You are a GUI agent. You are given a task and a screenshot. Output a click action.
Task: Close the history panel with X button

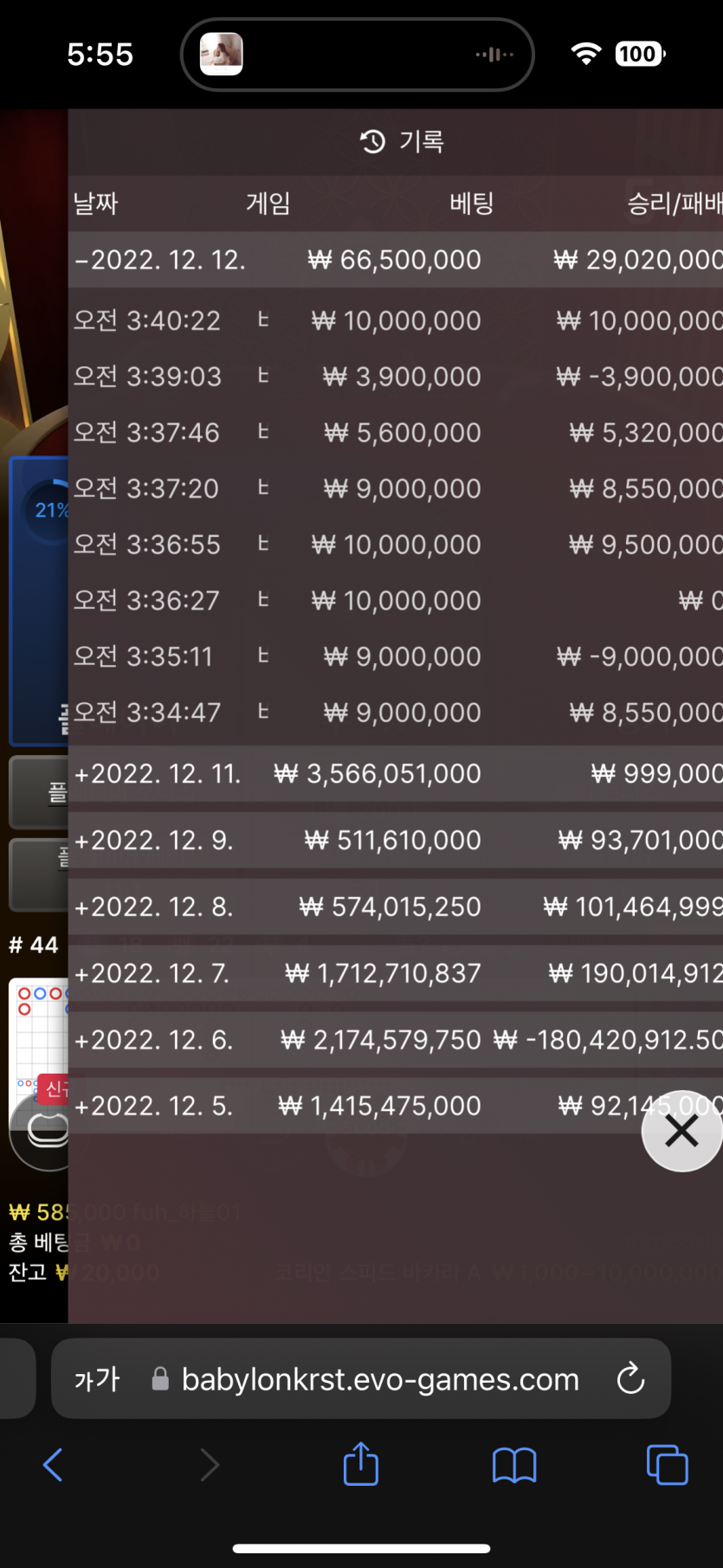pos(681,1131)
